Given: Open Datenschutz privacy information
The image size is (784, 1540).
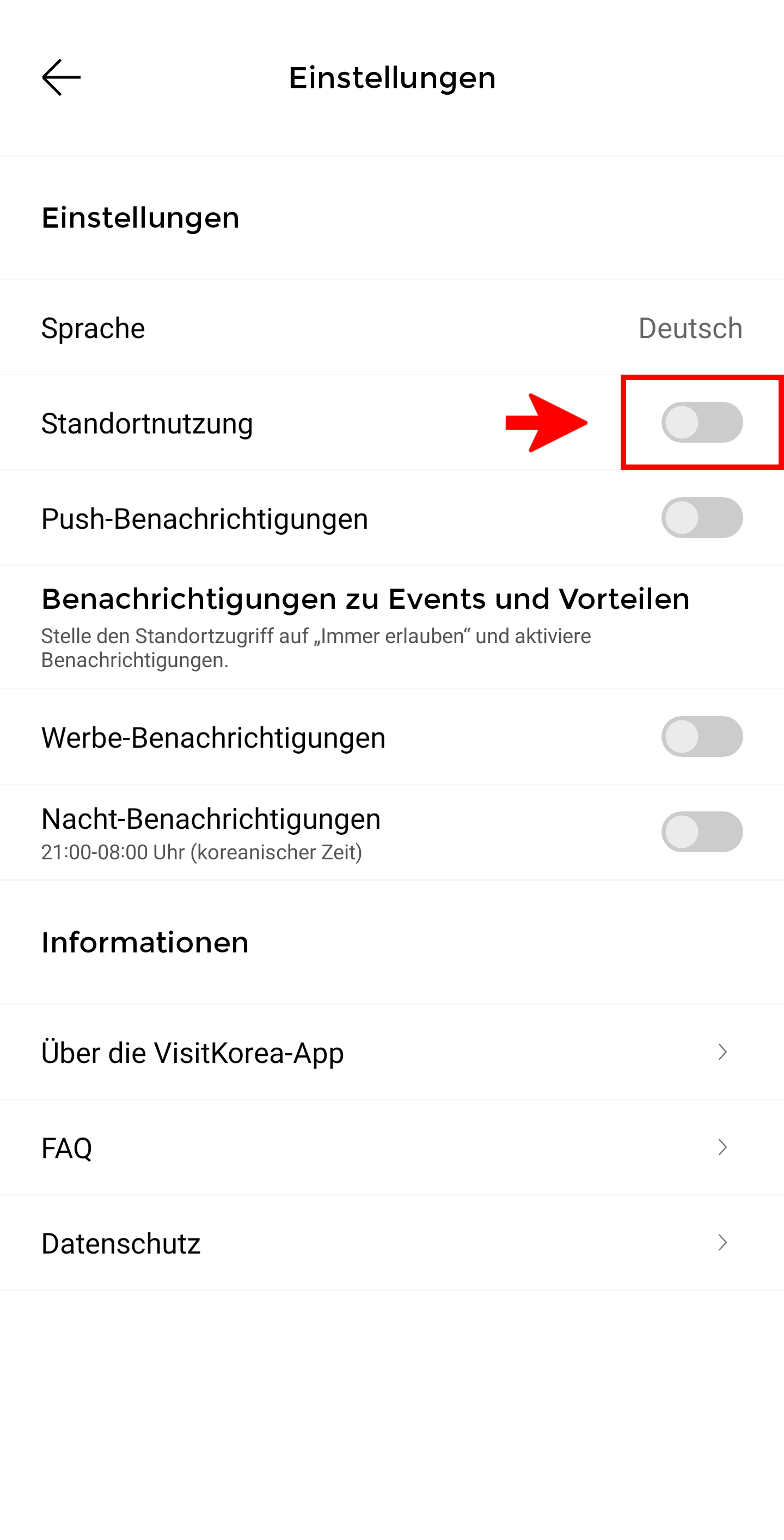Looking at the screenshot, I should (x=392, y=1243).
